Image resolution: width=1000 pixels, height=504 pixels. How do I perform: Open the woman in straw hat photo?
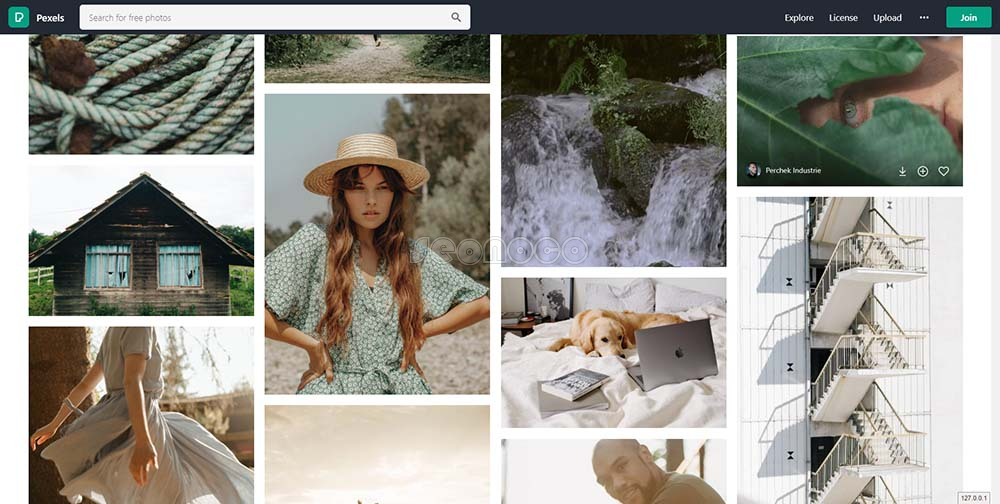pos(377,245)
